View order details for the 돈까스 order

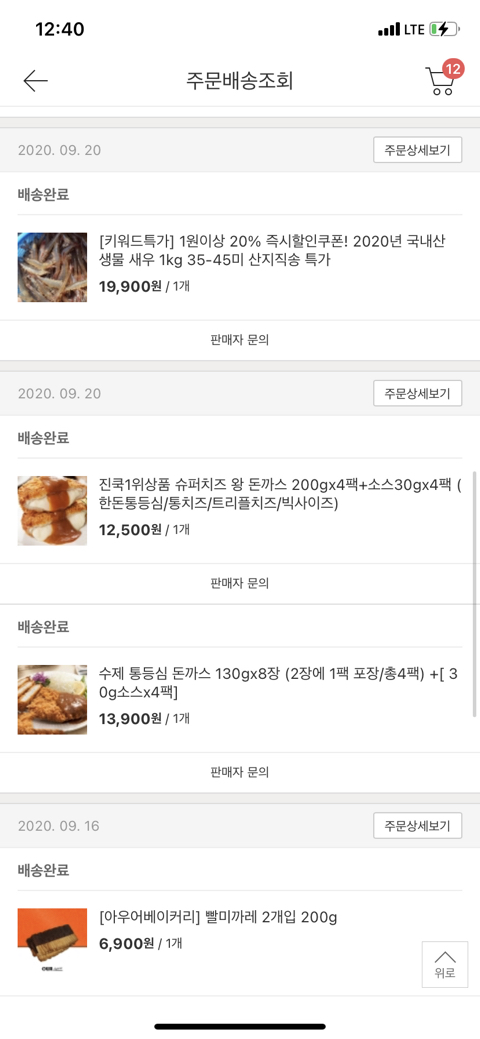pyautogui.click(x=418, y=393)
